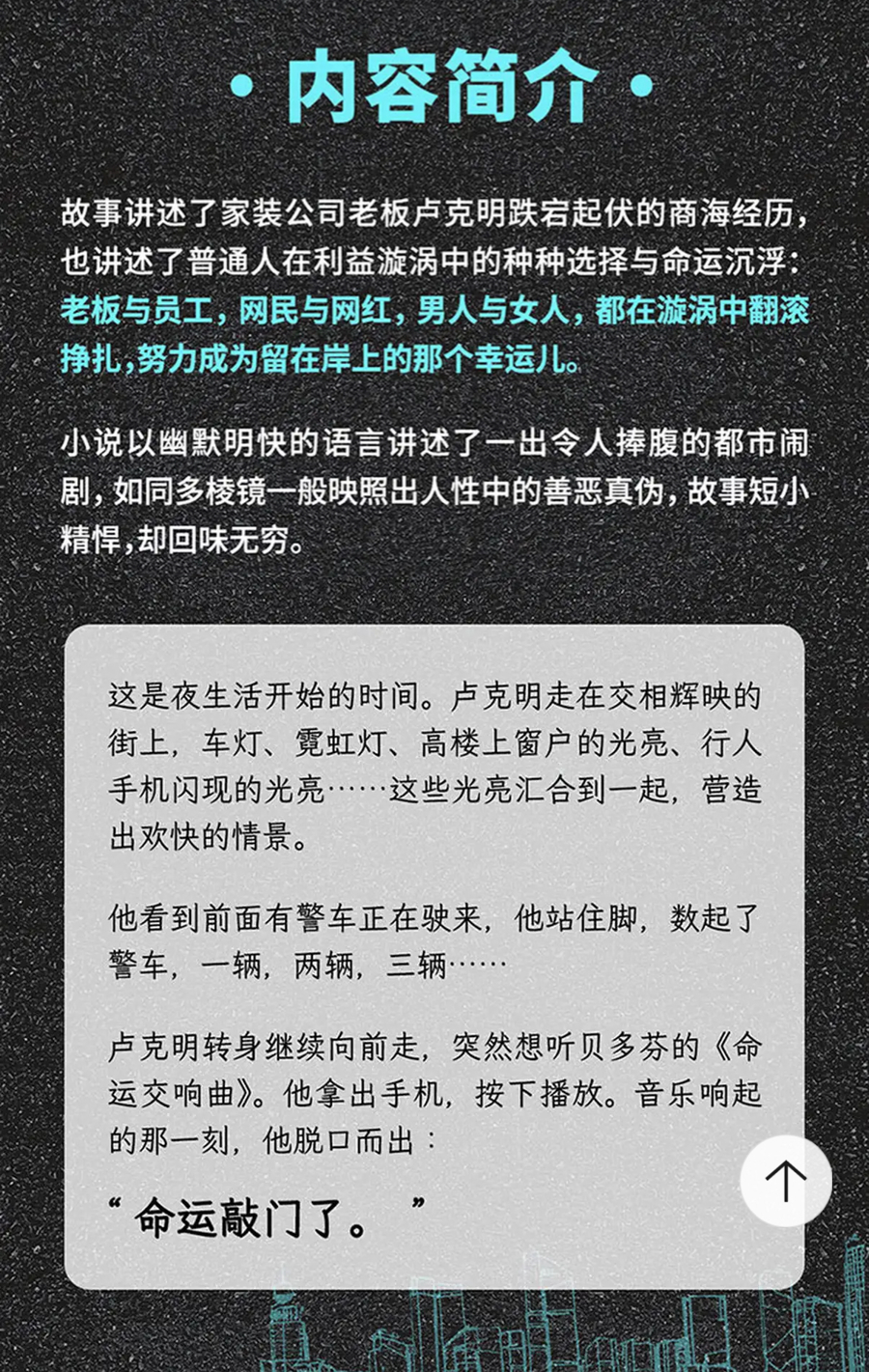
Task: Tap the back-to-top arrow button
Action: click(786, 1180)
